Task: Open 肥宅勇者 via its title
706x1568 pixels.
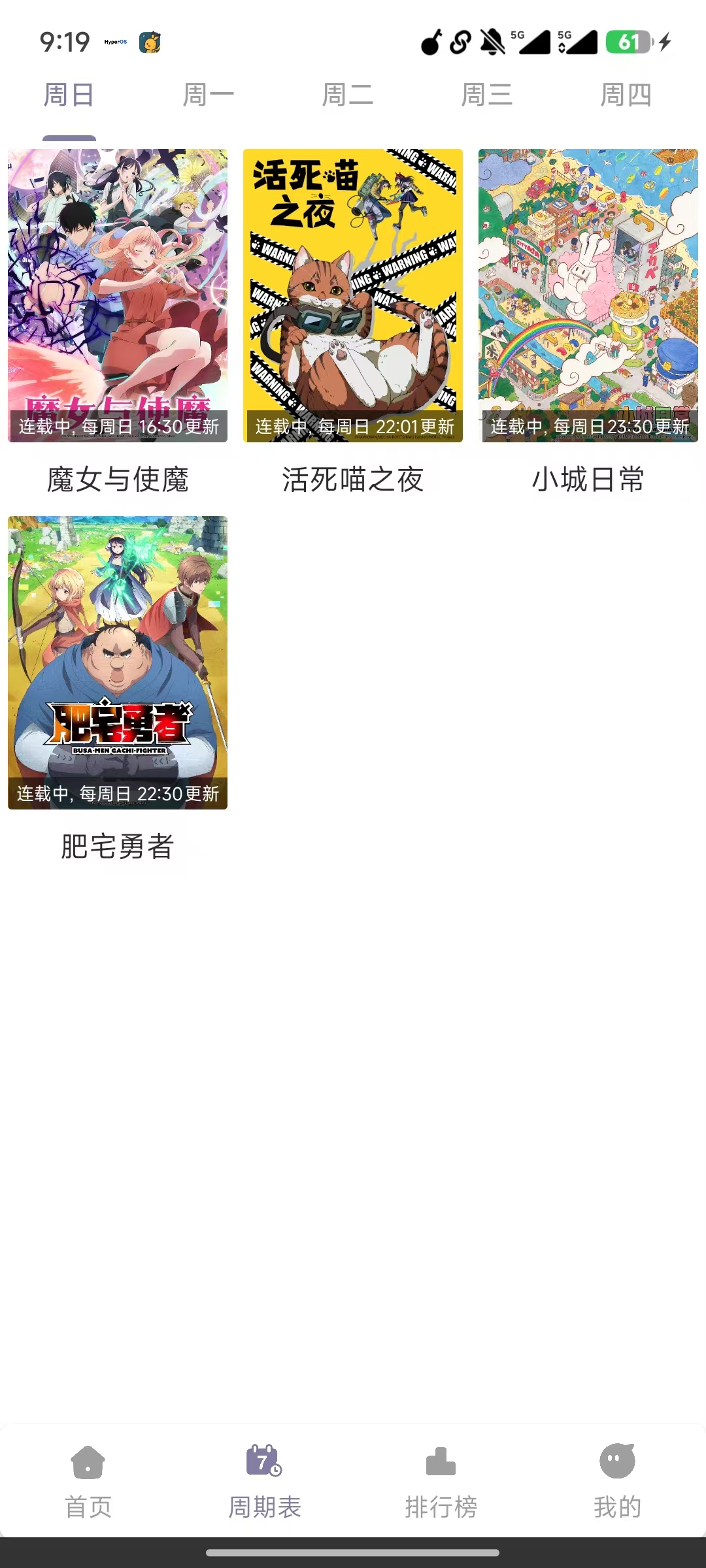Action: click(116, 847)
